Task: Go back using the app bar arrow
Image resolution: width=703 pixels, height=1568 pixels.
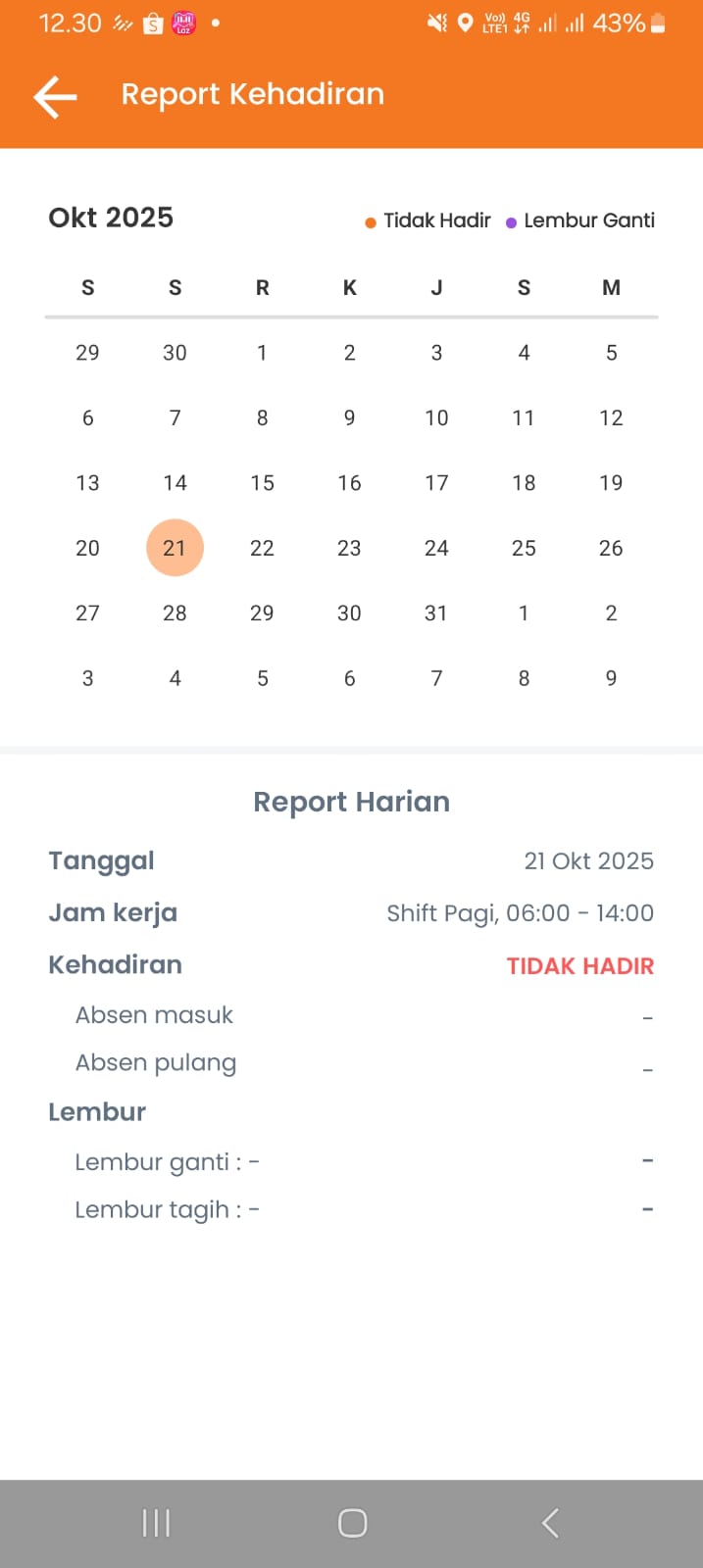Action: [55, 95]
